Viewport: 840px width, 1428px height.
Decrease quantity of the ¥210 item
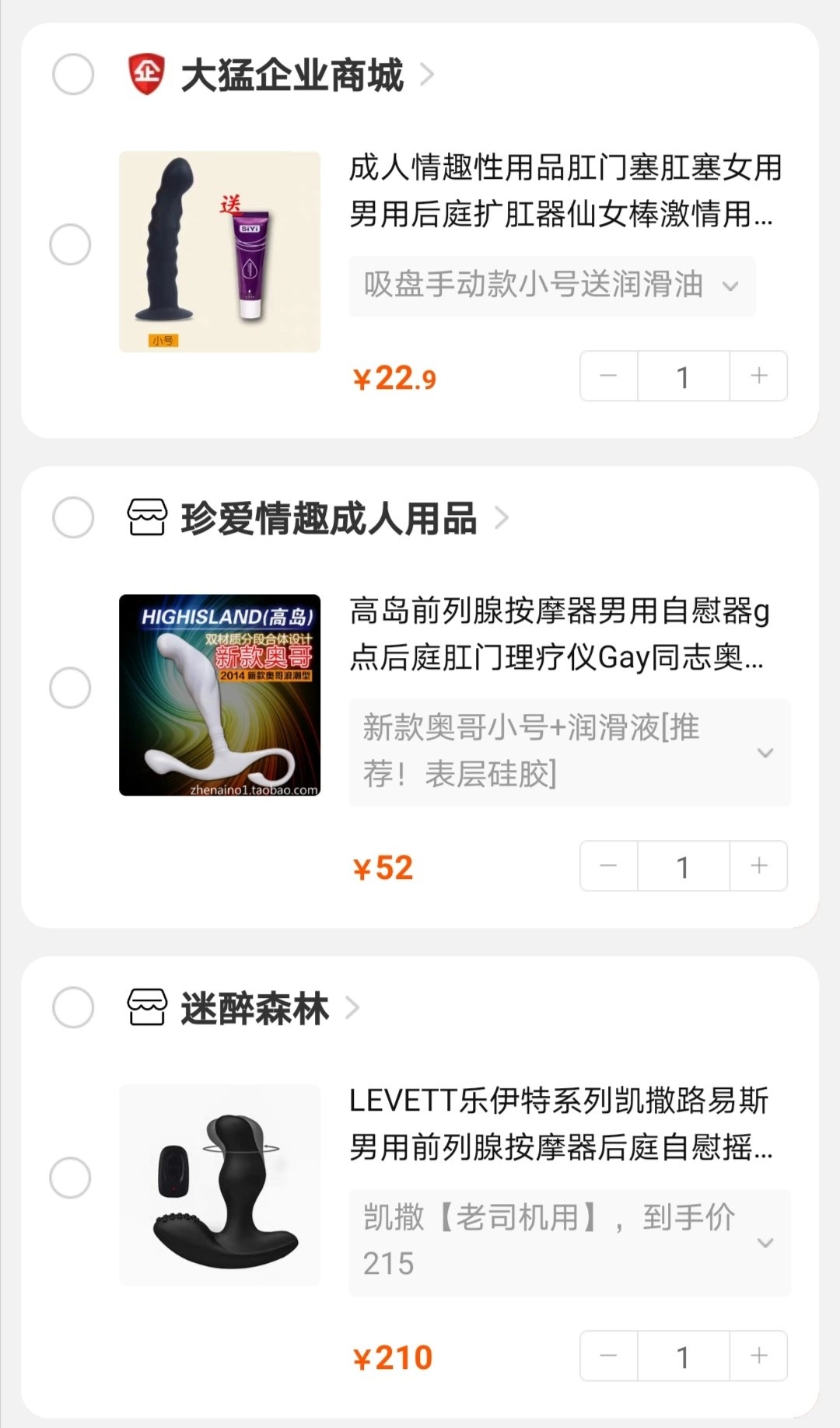609,1356
